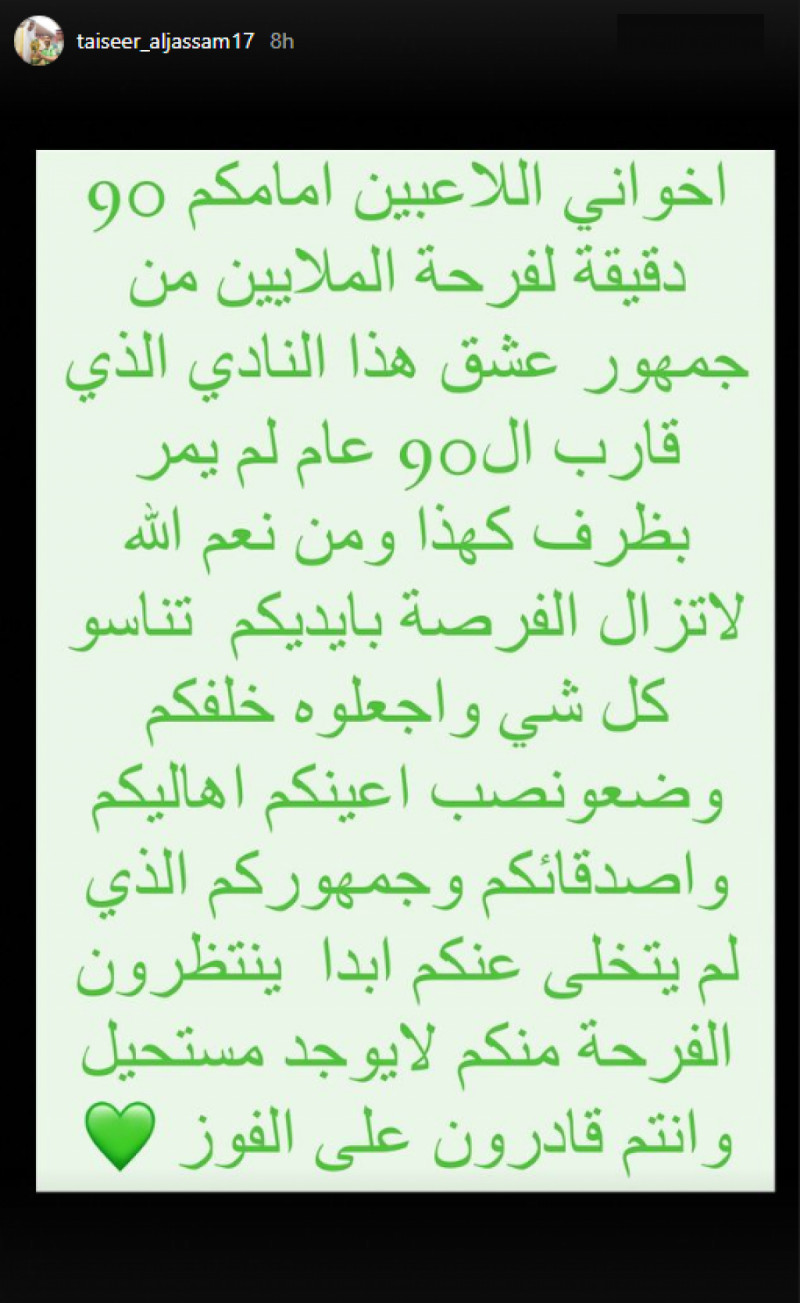This screenshot has height=1303, width=800.
Task: Click the black area below the story image
Action: pos(400,1250)
